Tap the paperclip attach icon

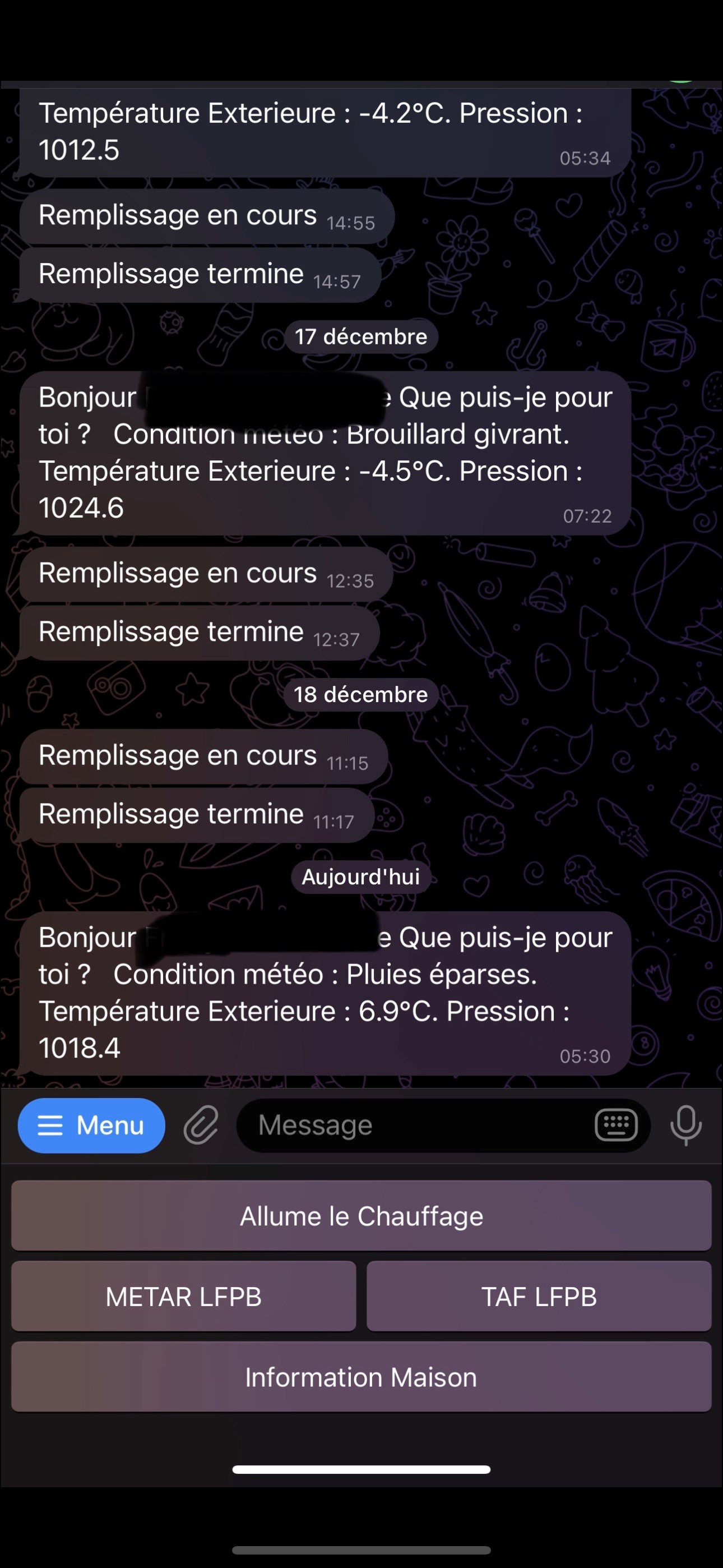pos(201,1125)
